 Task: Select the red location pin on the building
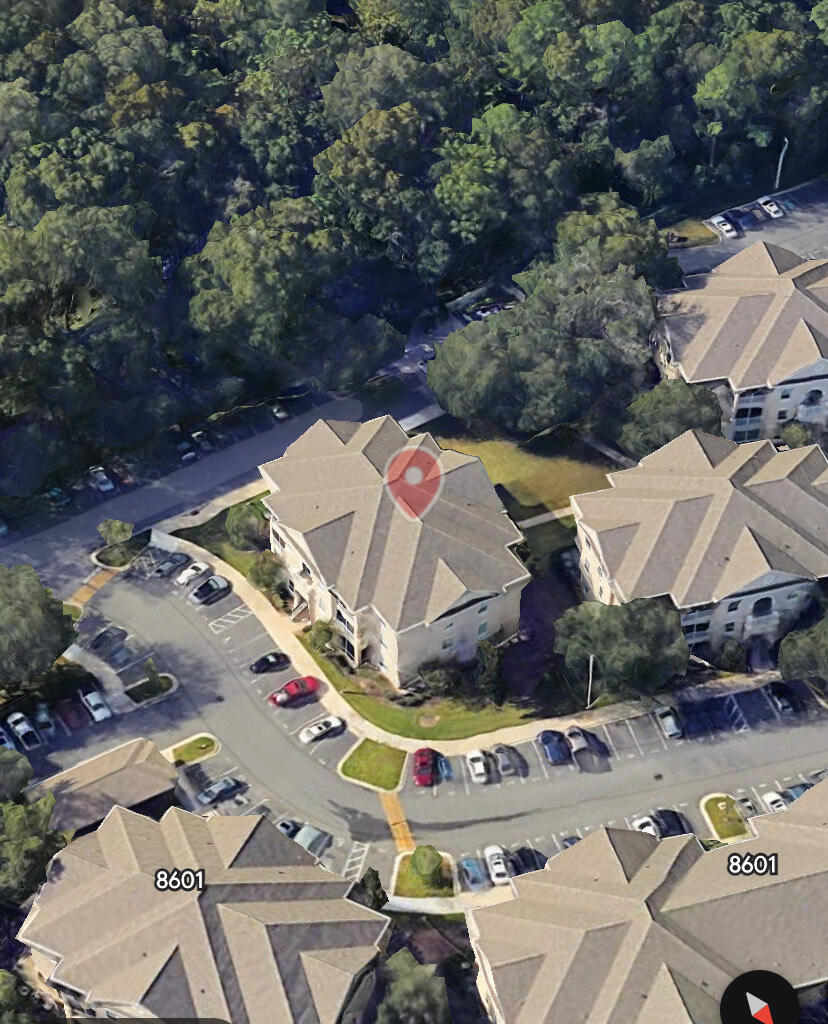[x=413, y=478]
